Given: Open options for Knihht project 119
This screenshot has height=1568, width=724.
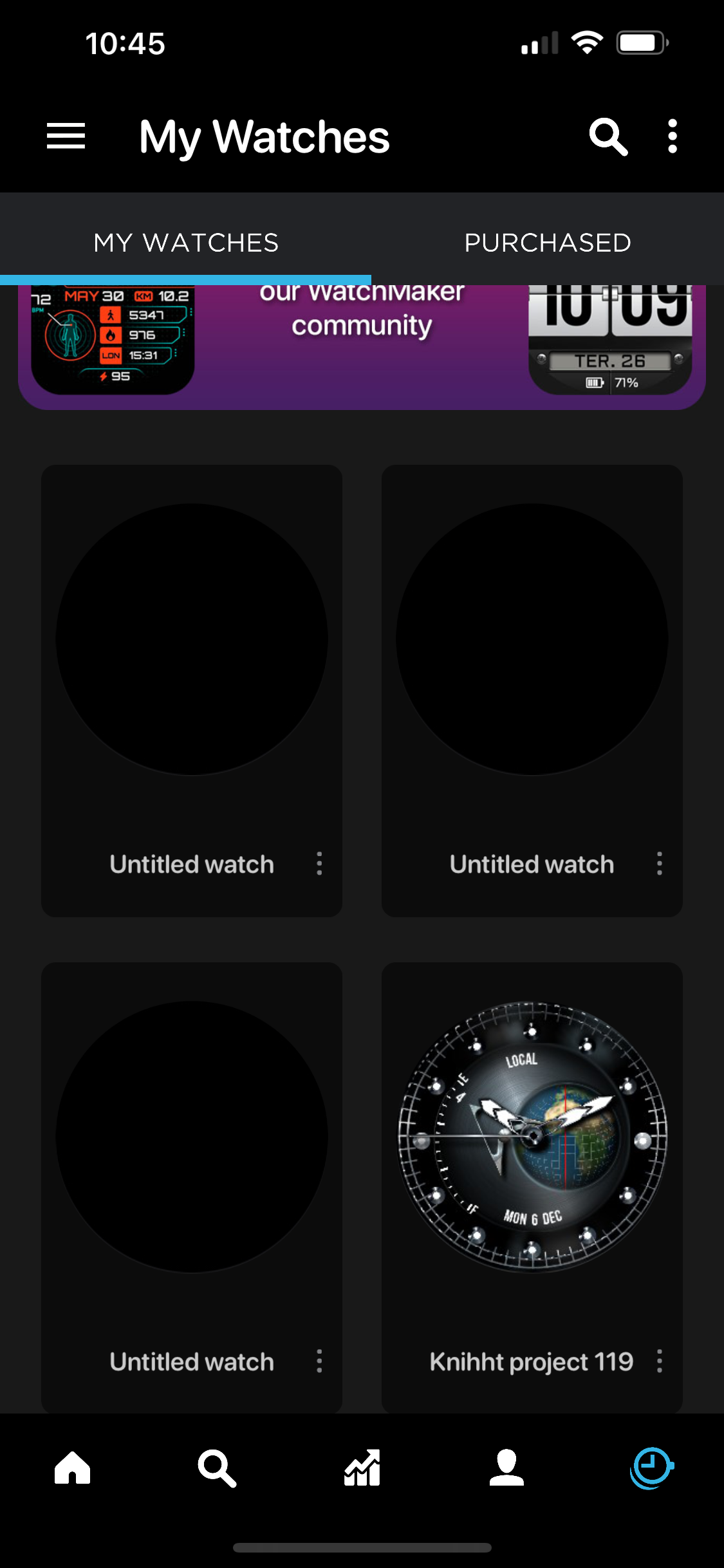Looking at the screenshot, I should point(660,1361).
